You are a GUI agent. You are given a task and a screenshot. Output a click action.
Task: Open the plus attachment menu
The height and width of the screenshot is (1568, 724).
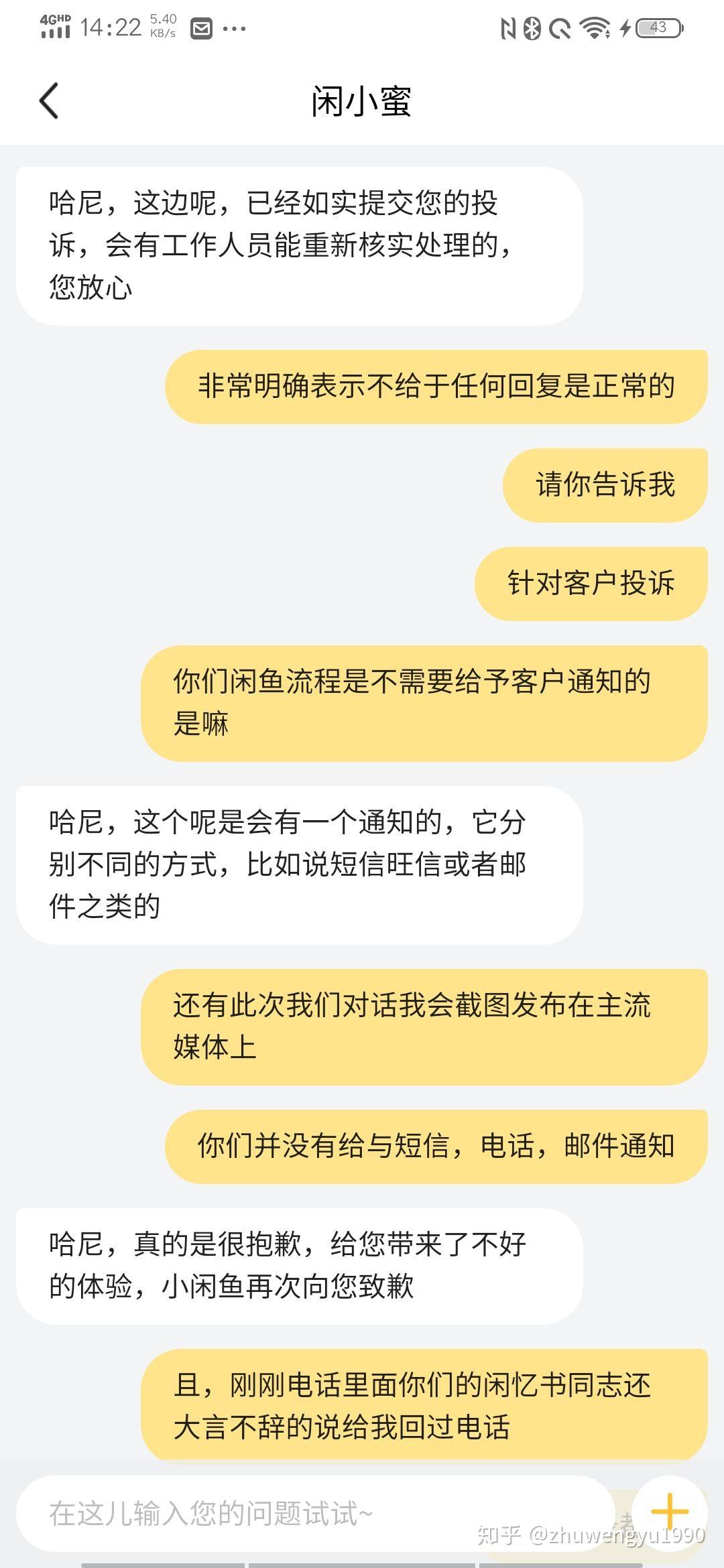tap(670, 1511)
